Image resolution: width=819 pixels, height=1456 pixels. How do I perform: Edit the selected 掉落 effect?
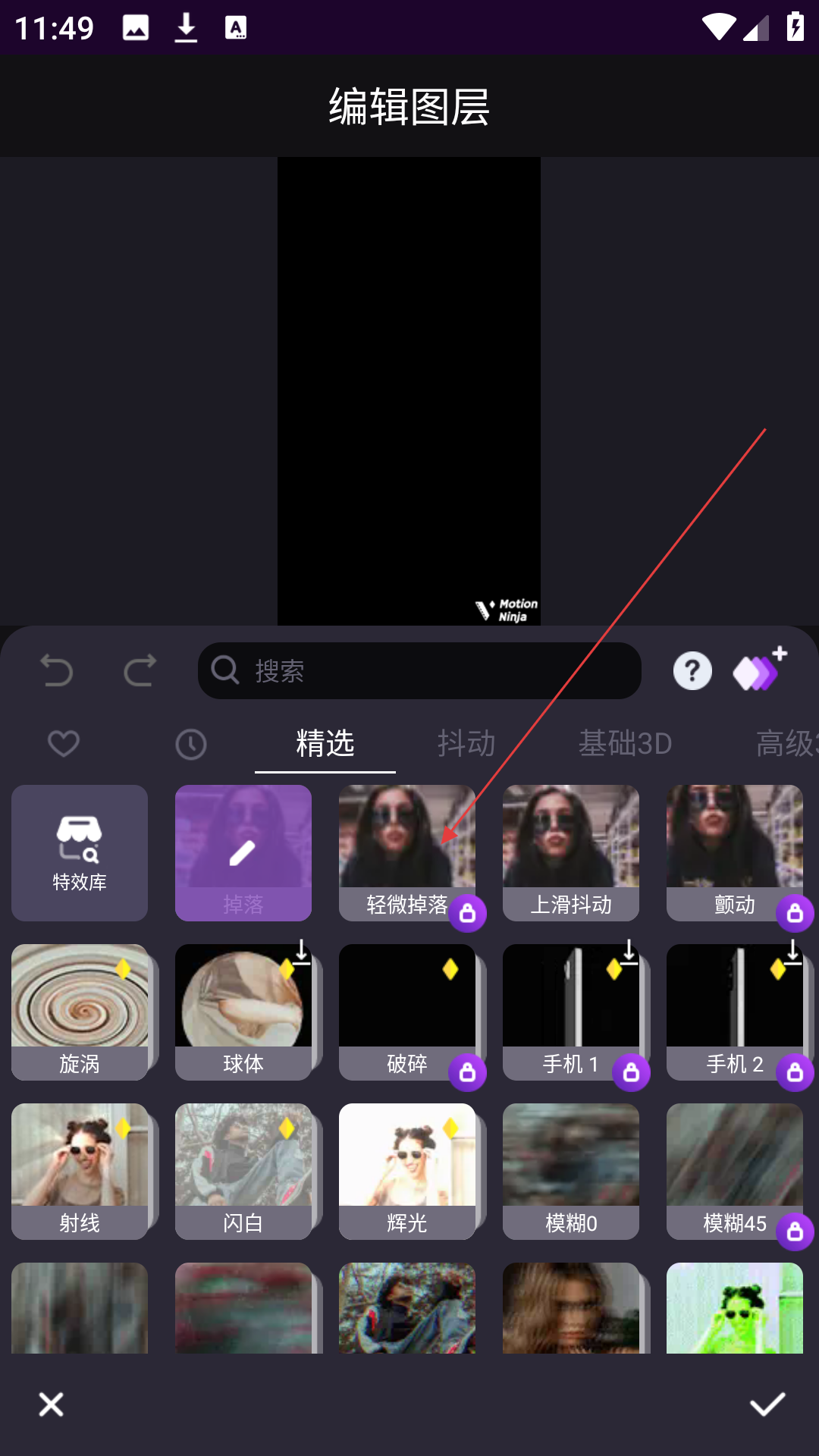click(243, 853)
